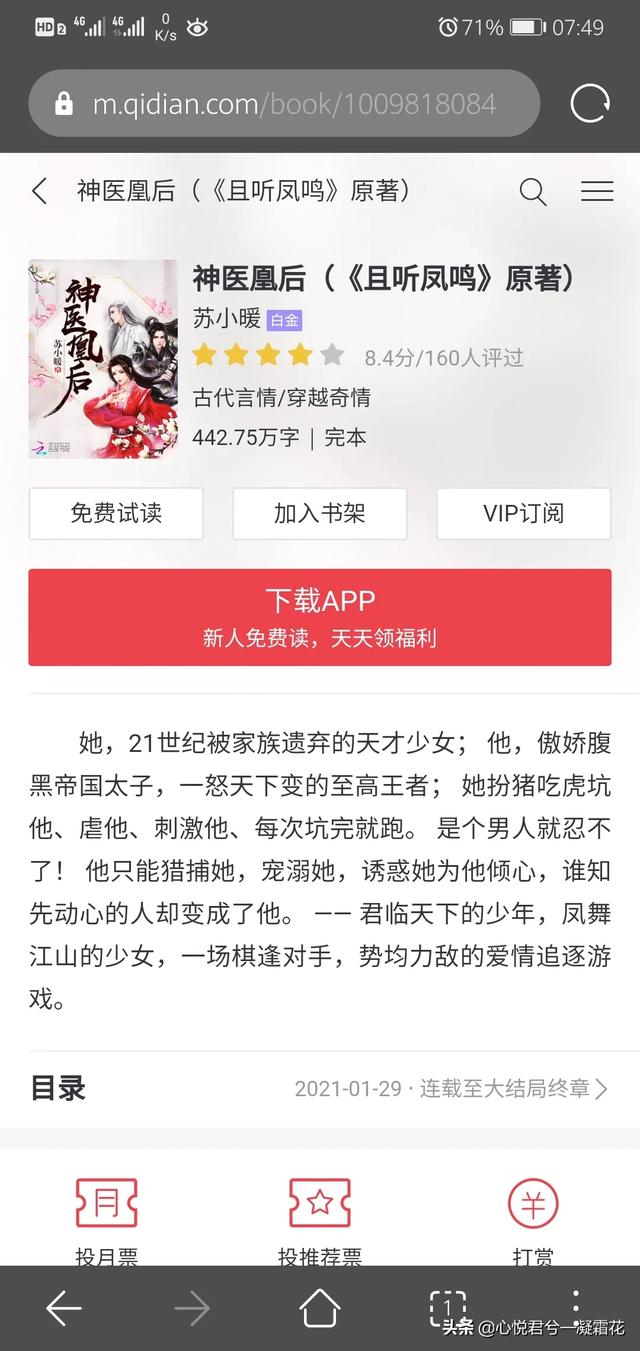Go back from the book page

click(40, 191)
